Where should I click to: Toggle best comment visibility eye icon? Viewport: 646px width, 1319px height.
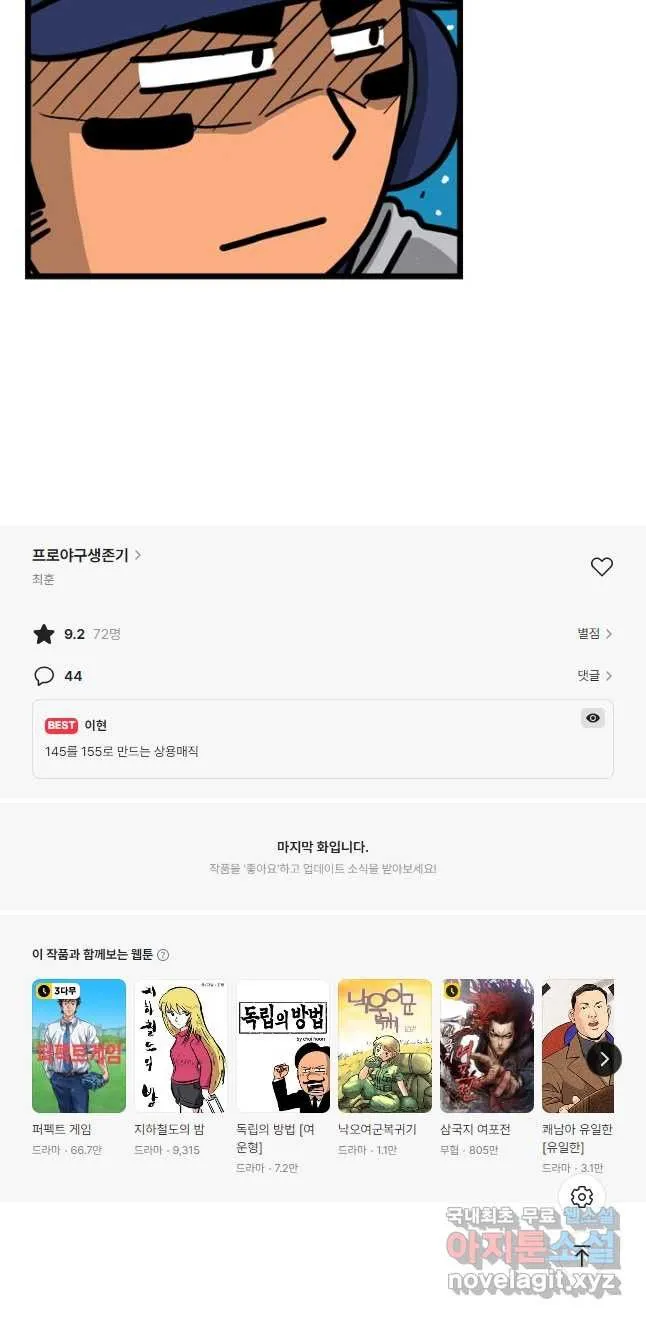pos(593,718)
